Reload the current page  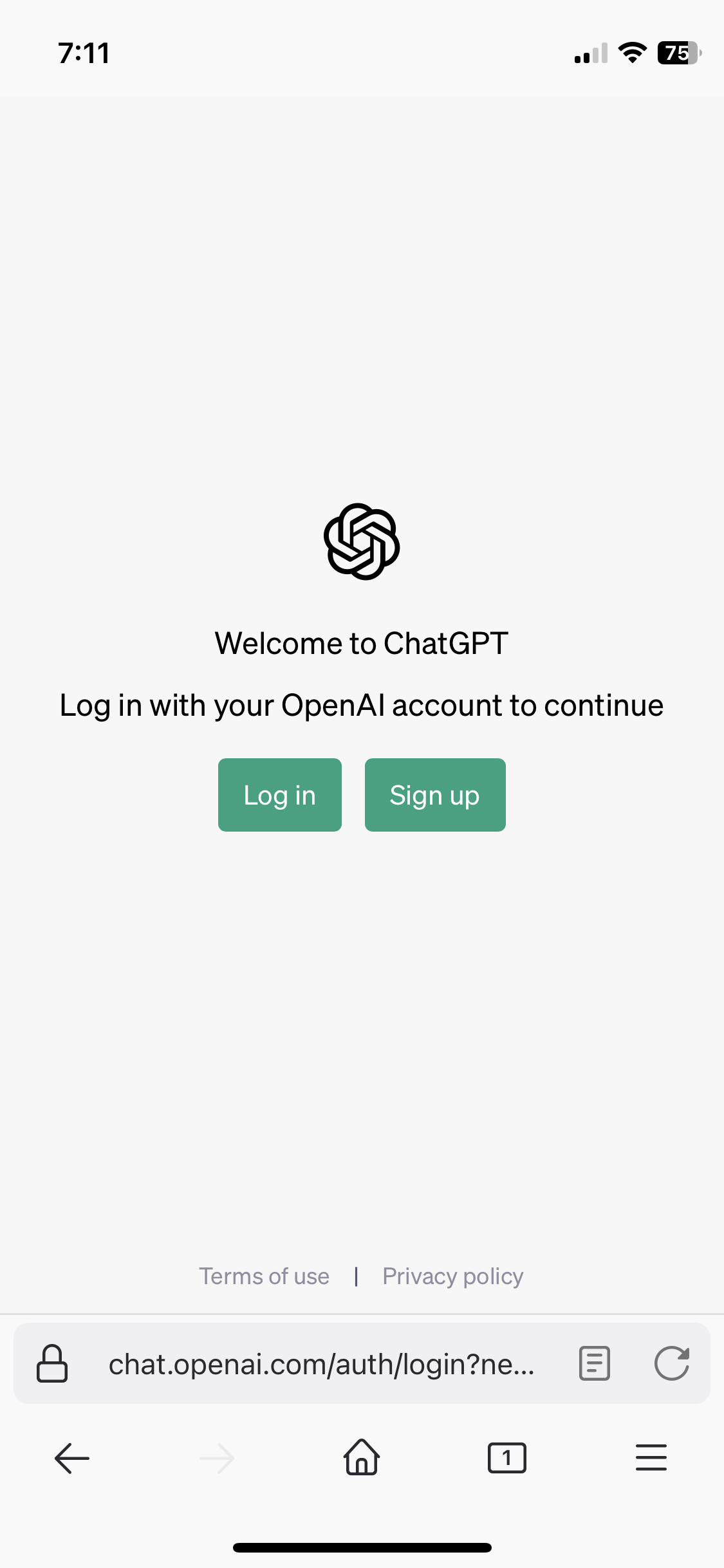[x=672, y=1363]
